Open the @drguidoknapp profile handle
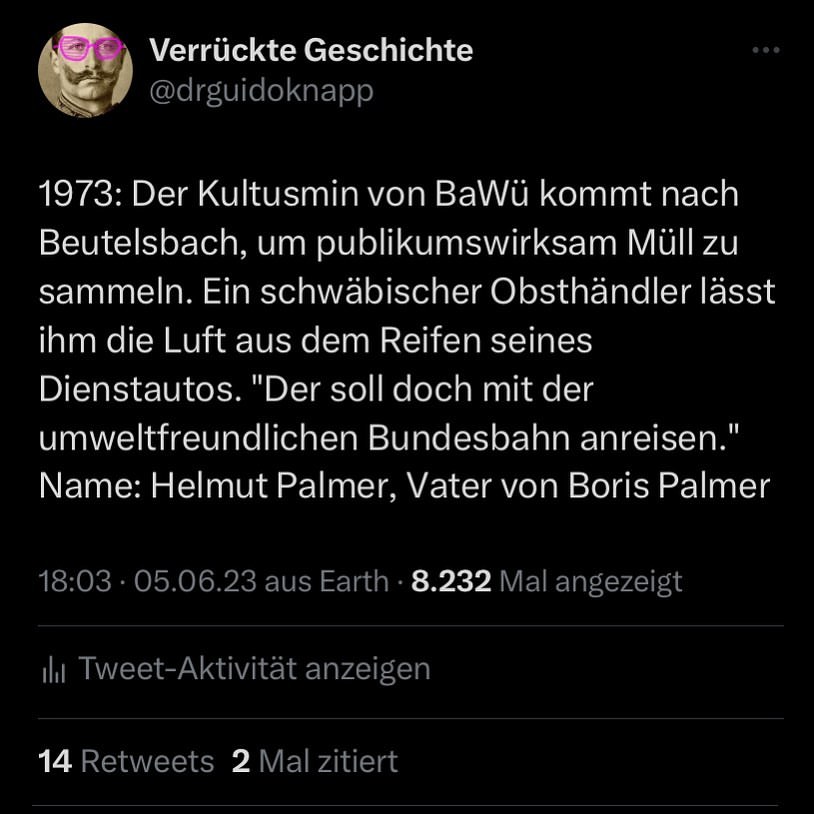The width and height of the screenshot is (814, 814). coord(260,92)
